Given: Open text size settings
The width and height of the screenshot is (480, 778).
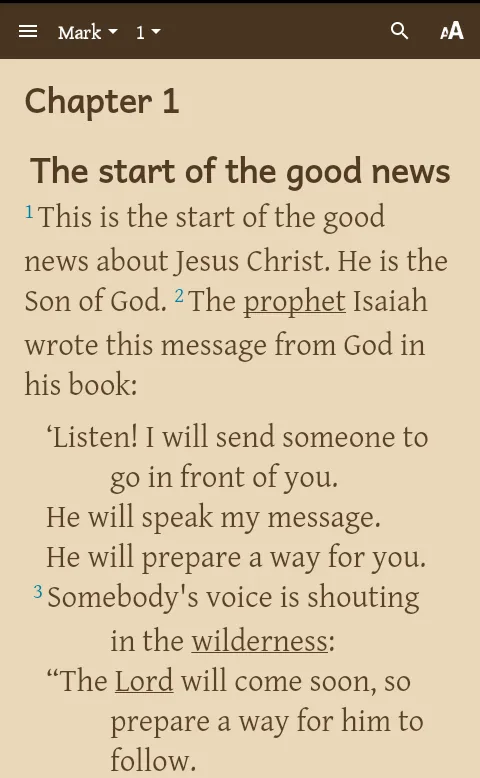Looking at the screenshot, I should click(x=452, y=31).
